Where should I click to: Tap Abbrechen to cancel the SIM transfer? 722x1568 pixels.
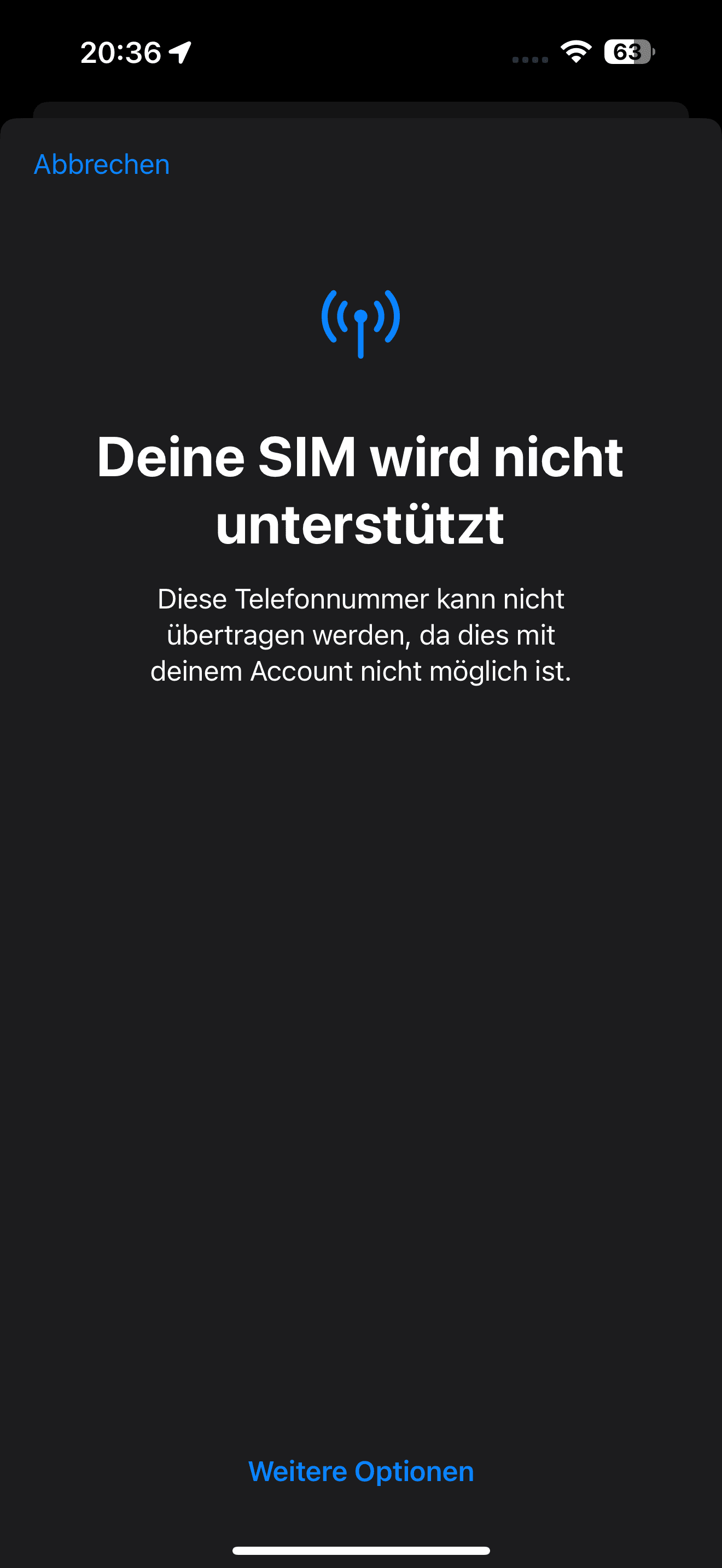(102, 165)
